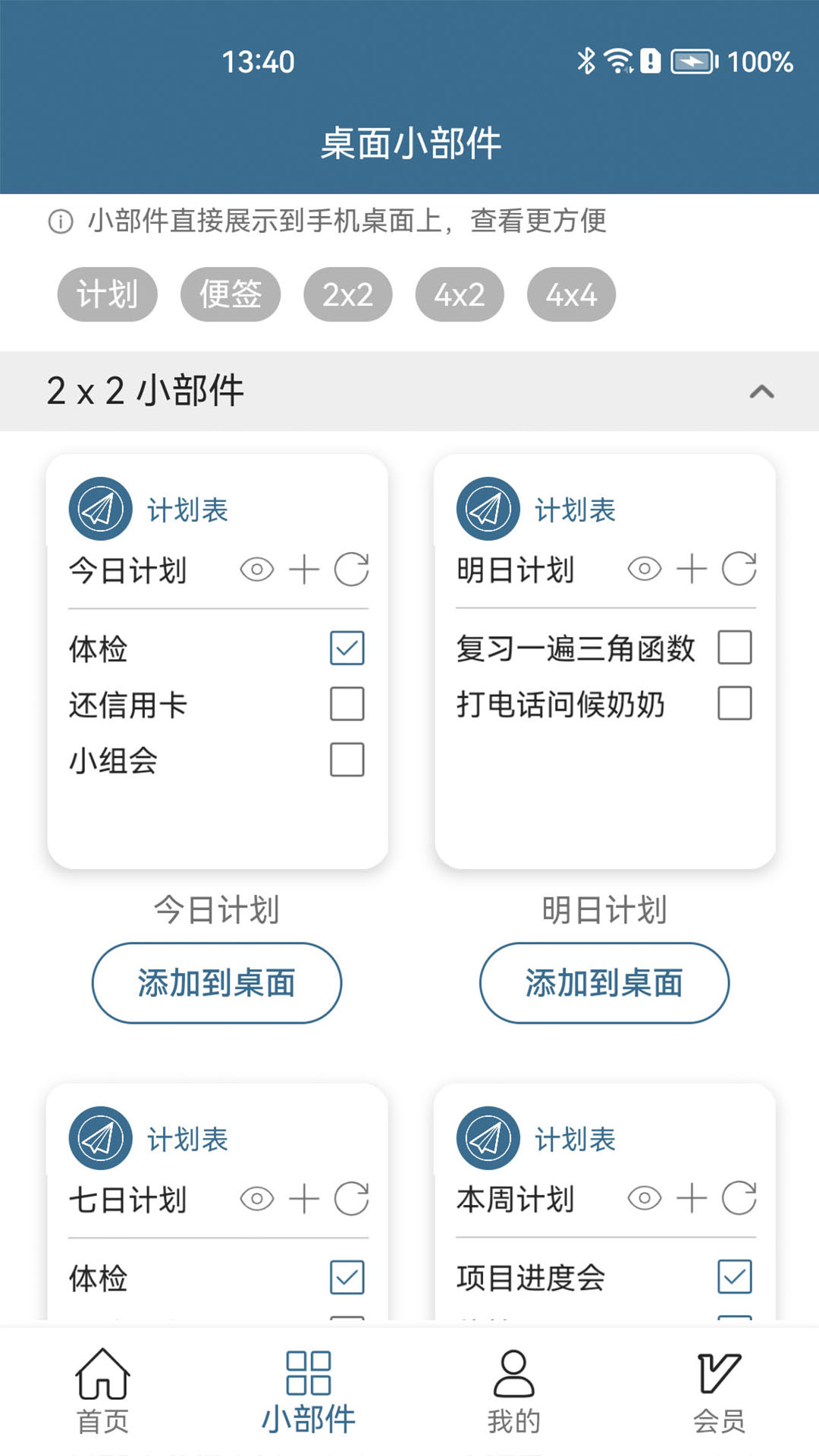Click 添加到桌面 under 今日计划
The image size is (819, 1456).
[216, 982]
